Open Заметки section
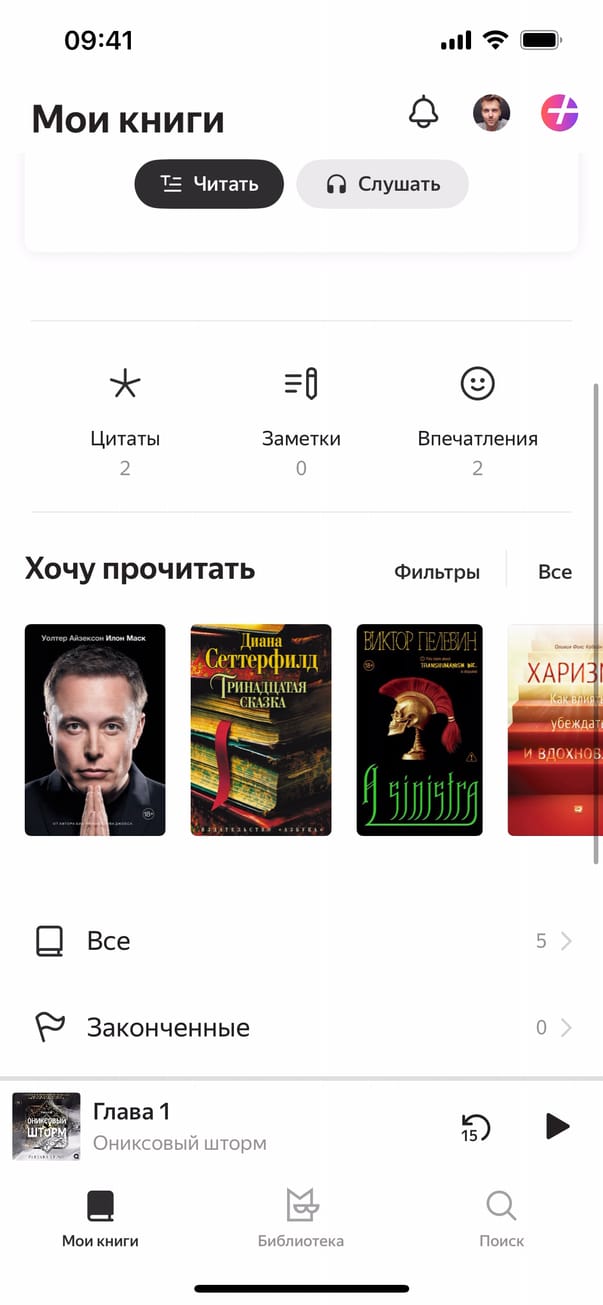 [301, 420]
